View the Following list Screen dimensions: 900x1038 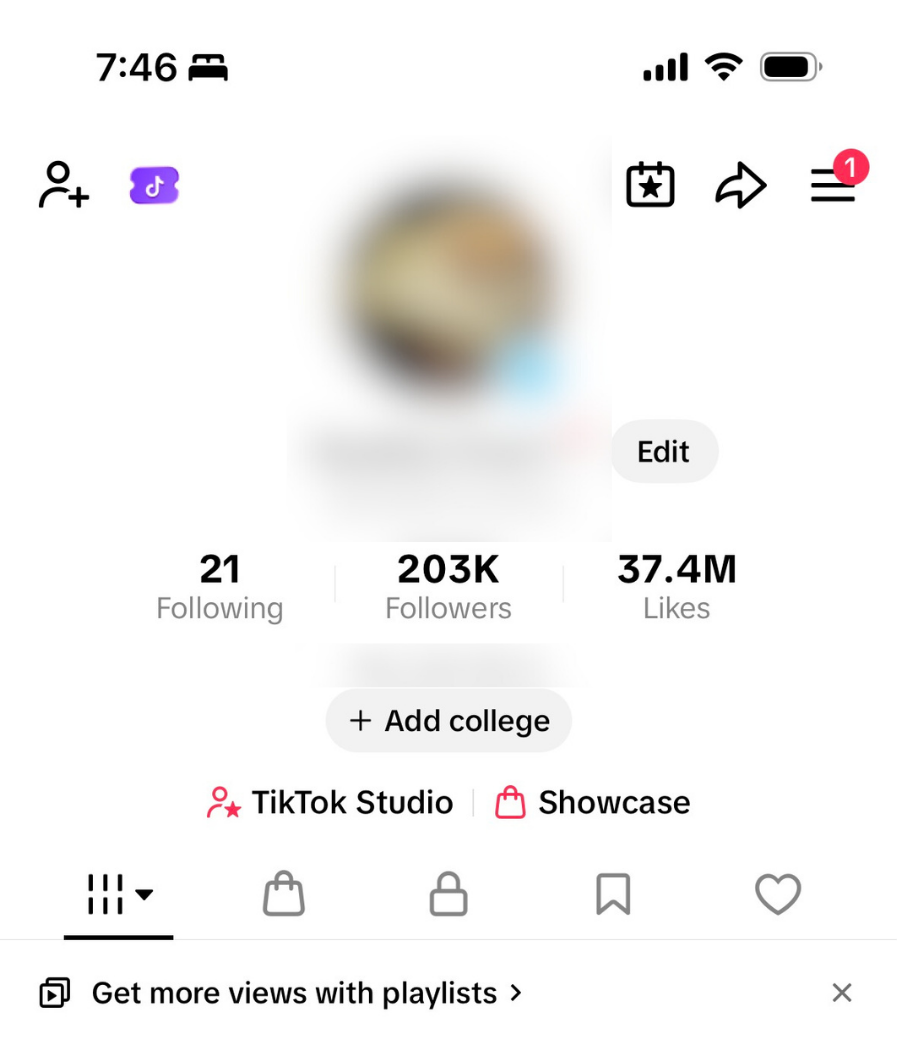tap(219, 587)
